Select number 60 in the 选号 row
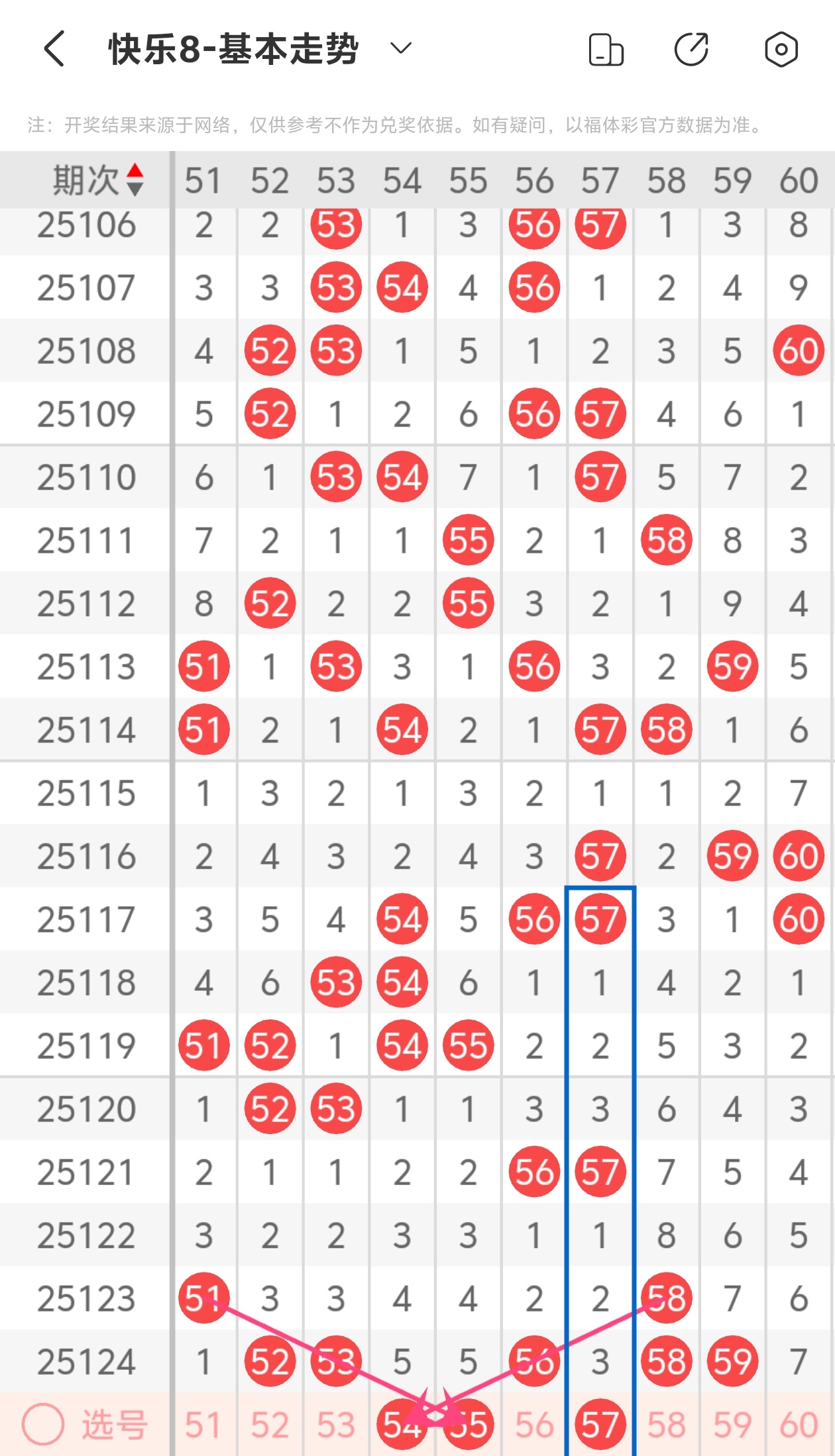Viewport: 835px width, 1456px height. pos(799,1424)
